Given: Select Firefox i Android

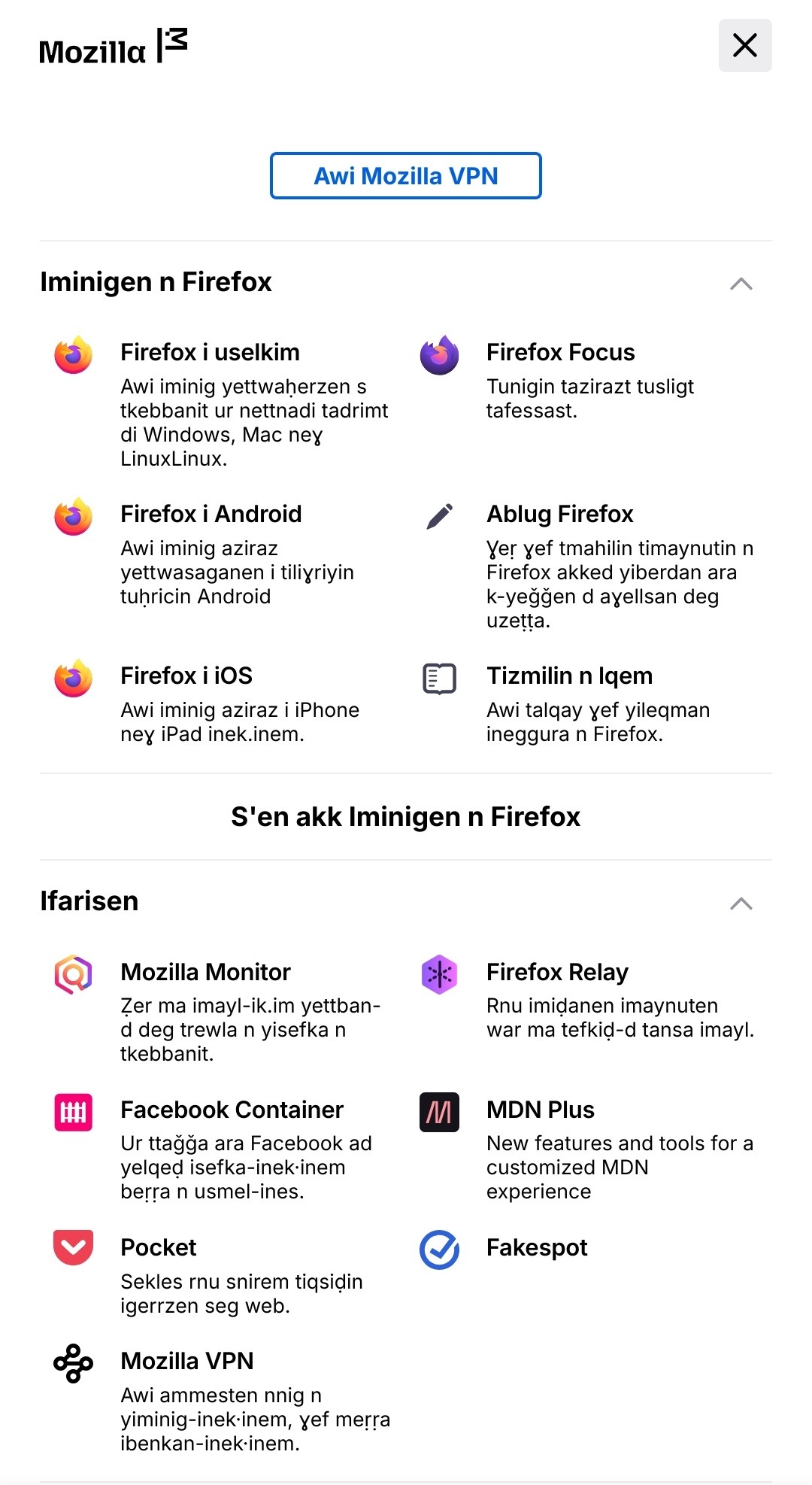Looking at the screenshot, I should [211, 514].
